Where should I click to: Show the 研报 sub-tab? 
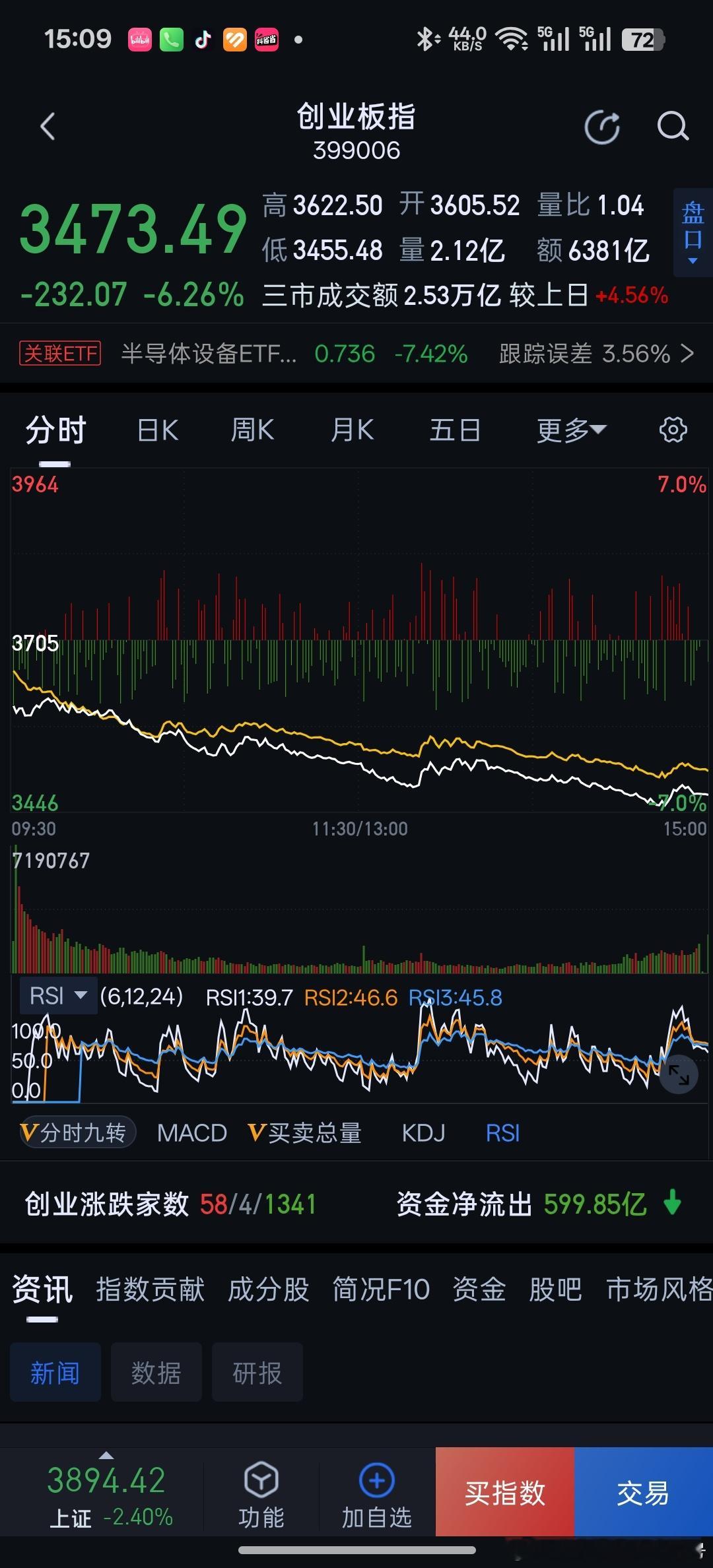pyautogui.click(x=257, y=1372)
